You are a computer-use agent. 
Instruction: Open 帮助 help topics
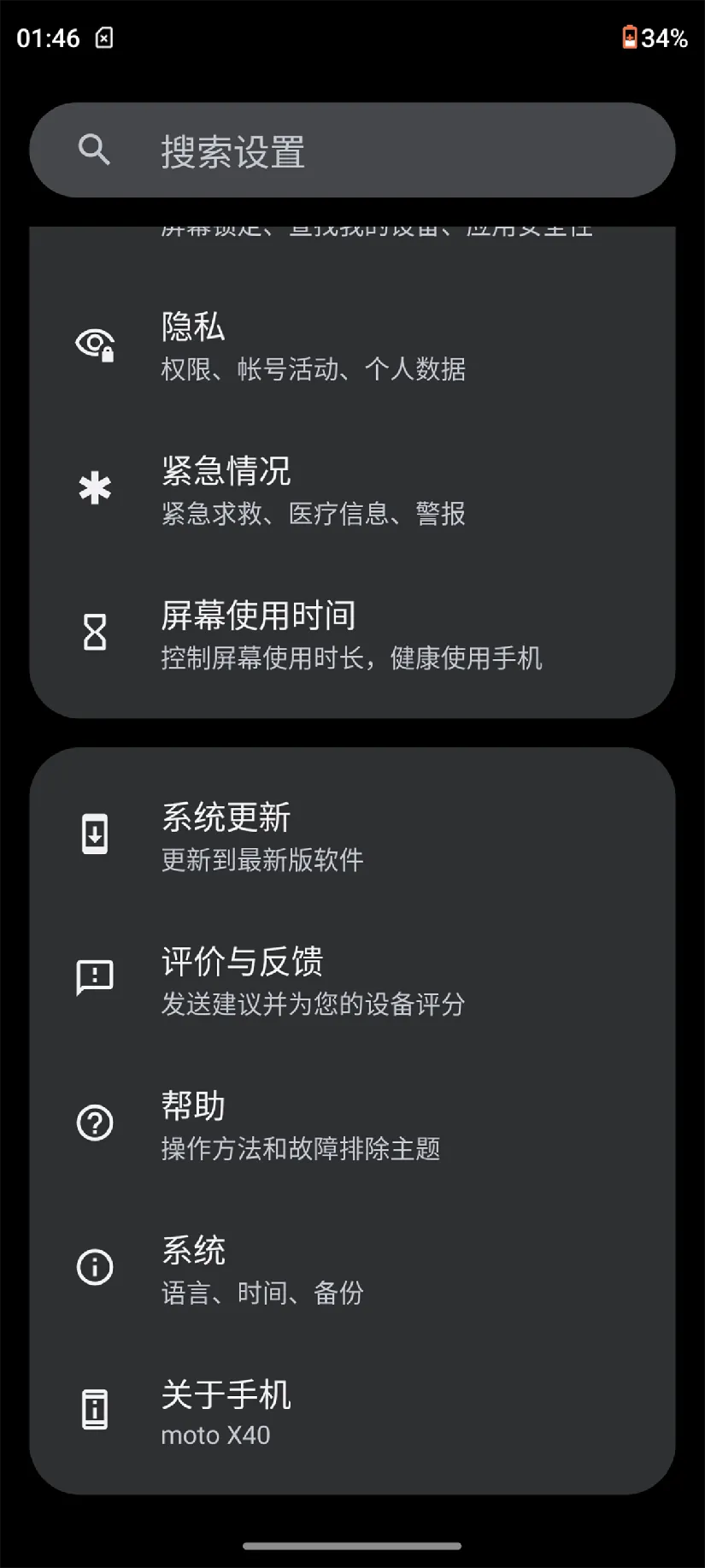pyautogui.click(x=352, y=1124)
